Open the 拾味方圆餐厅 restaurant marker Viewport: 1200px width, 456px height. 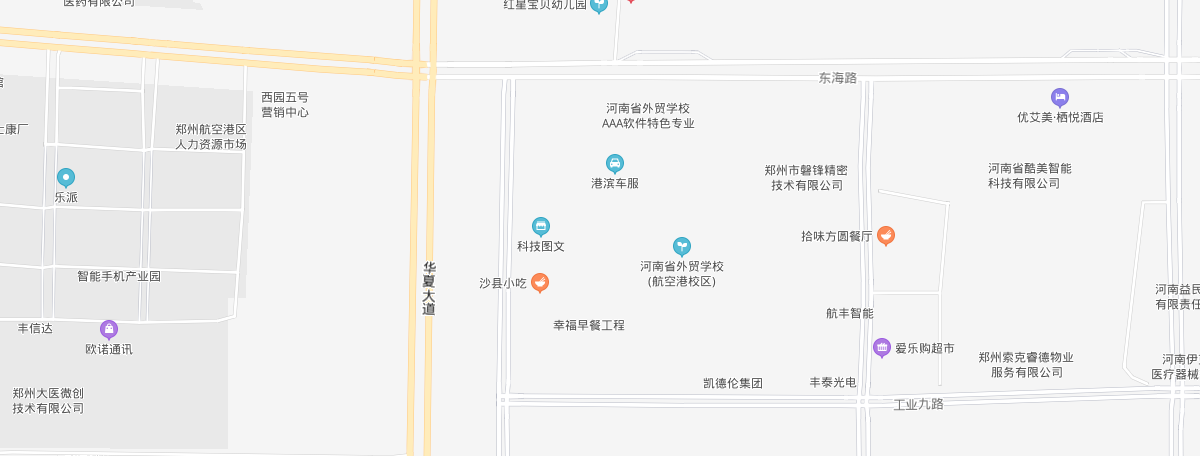(x=886, y=236)
